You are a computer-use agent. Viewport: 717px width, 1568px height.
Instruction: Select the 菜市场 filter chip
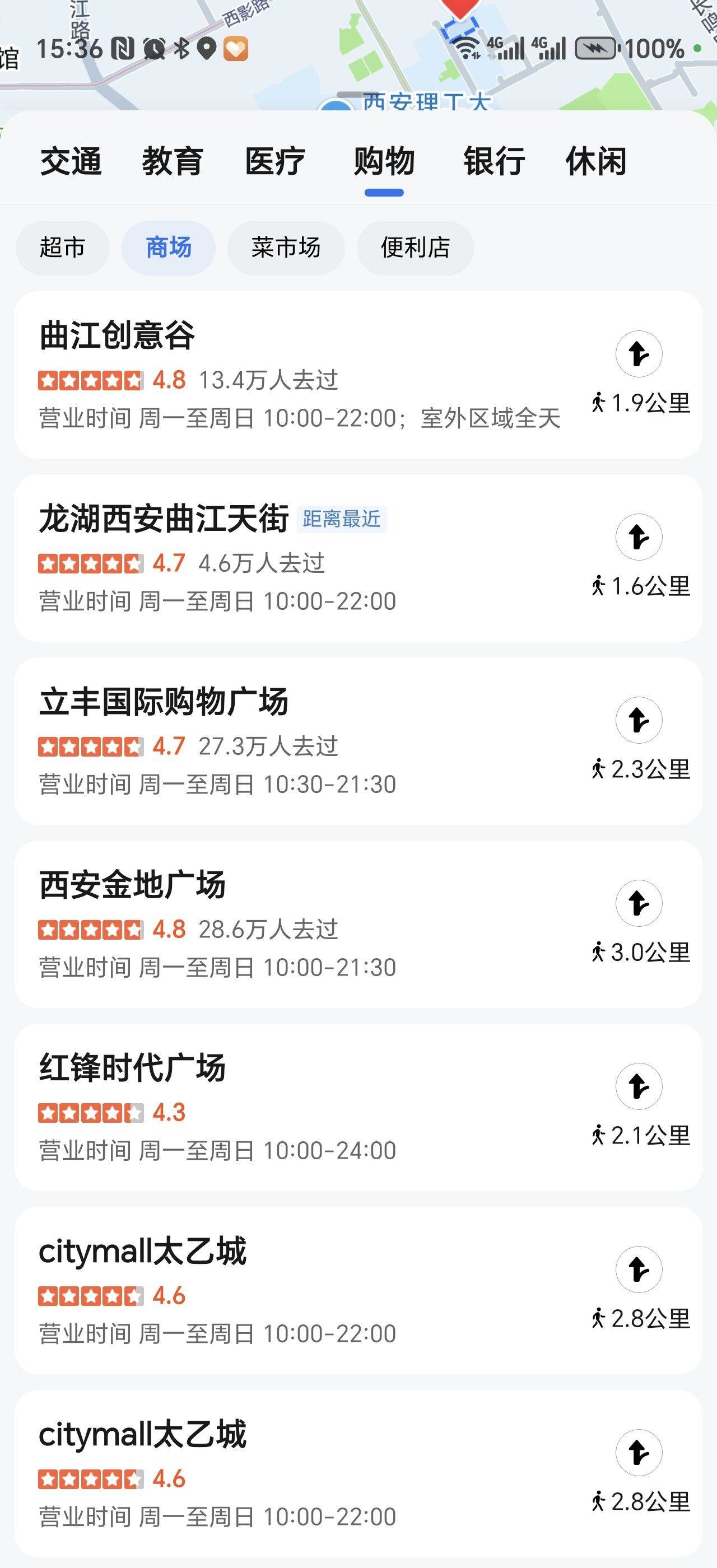click(286, 248)
